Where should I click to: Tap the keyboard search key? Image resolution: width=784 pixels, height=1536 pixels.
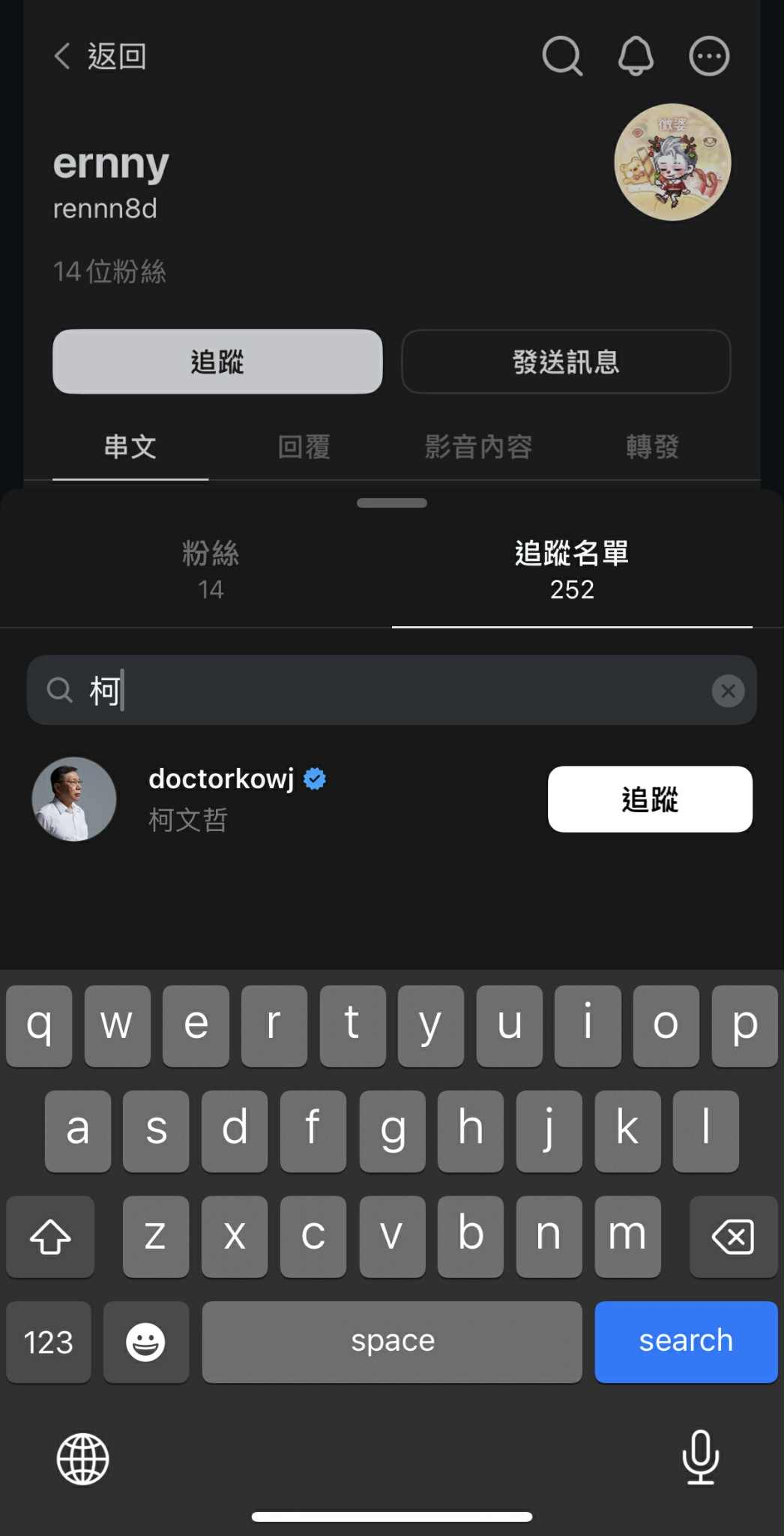(685, 1342)
